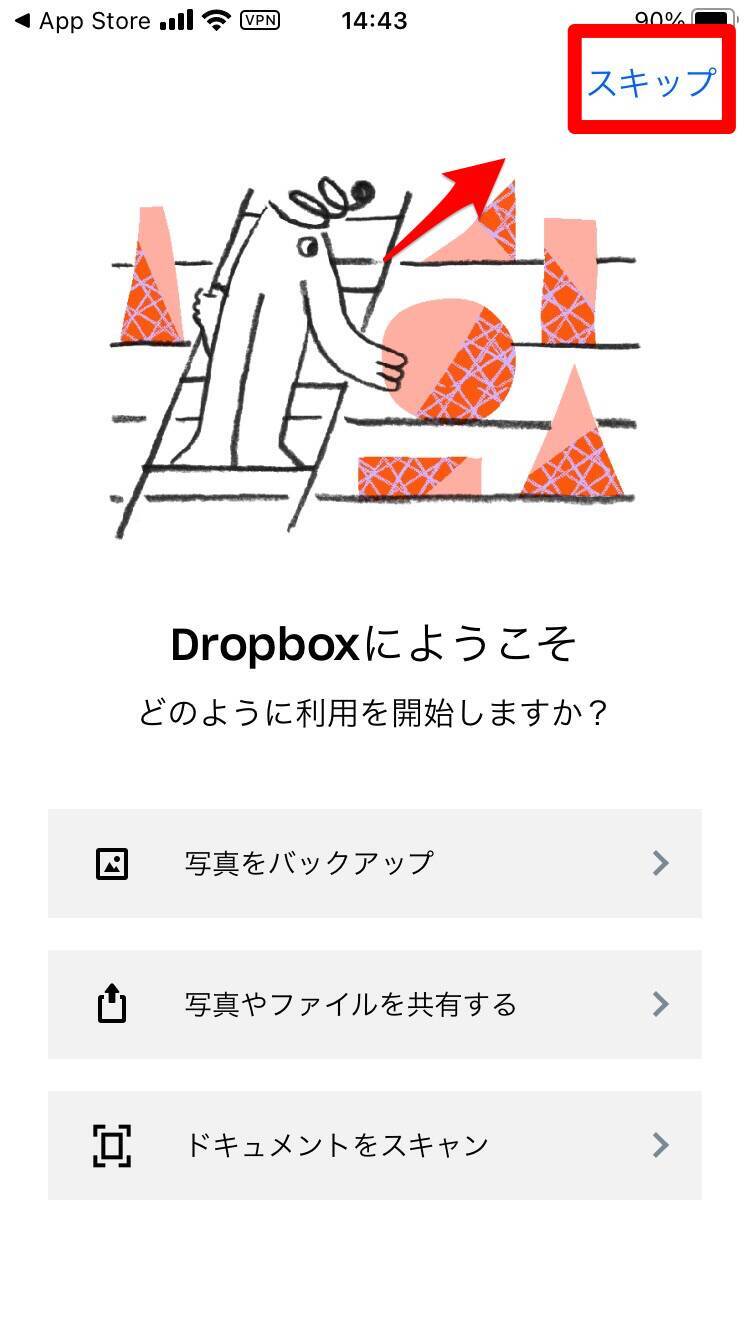Open ドキュメントをスキャン option
The height and width of the screenshot is (1334, 750).
(x=374, y=1145)
